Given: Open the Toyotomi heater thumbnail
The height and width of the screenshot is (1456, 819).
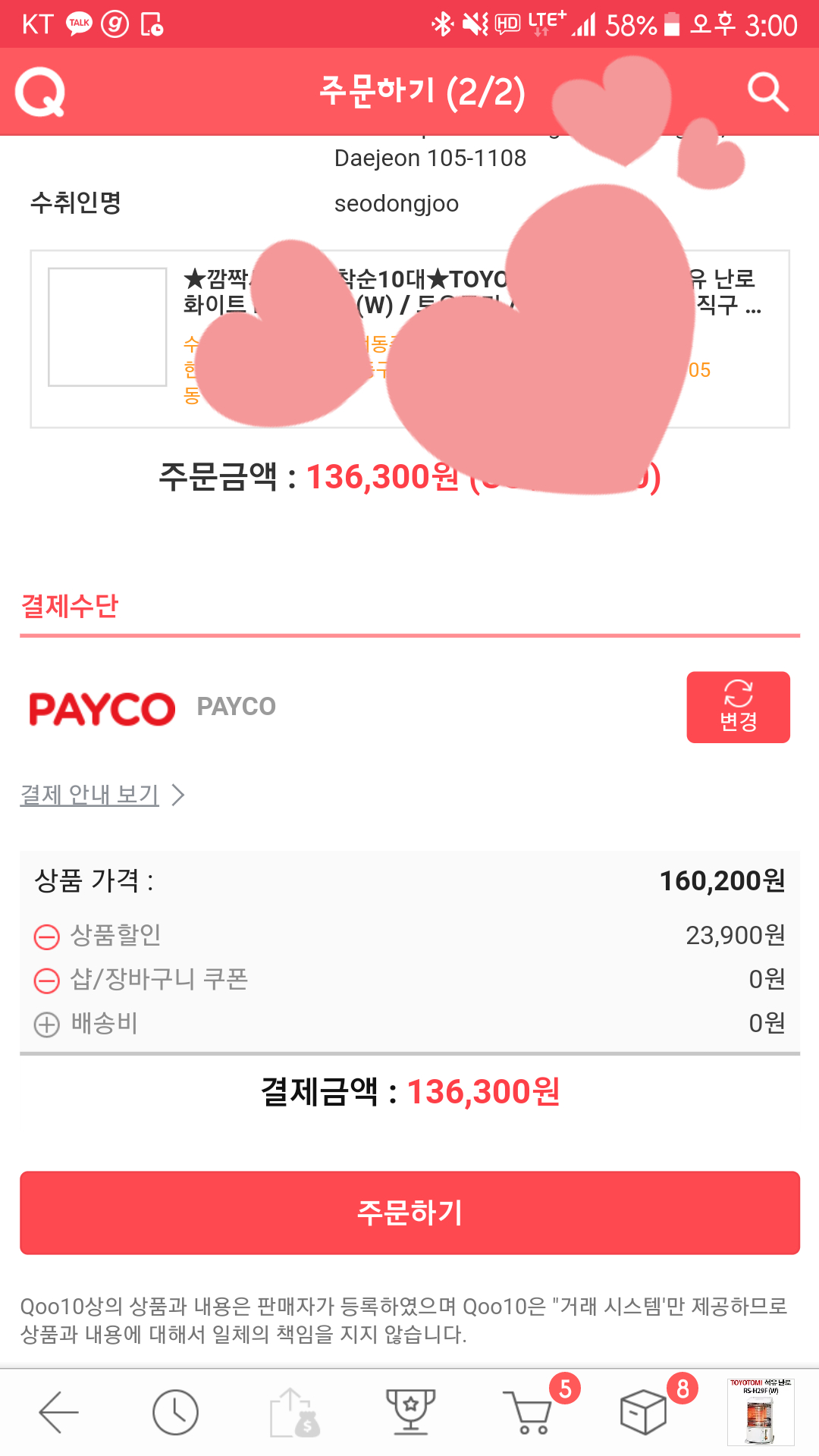Looking at the screenshot, I should tap(761, 1412).
